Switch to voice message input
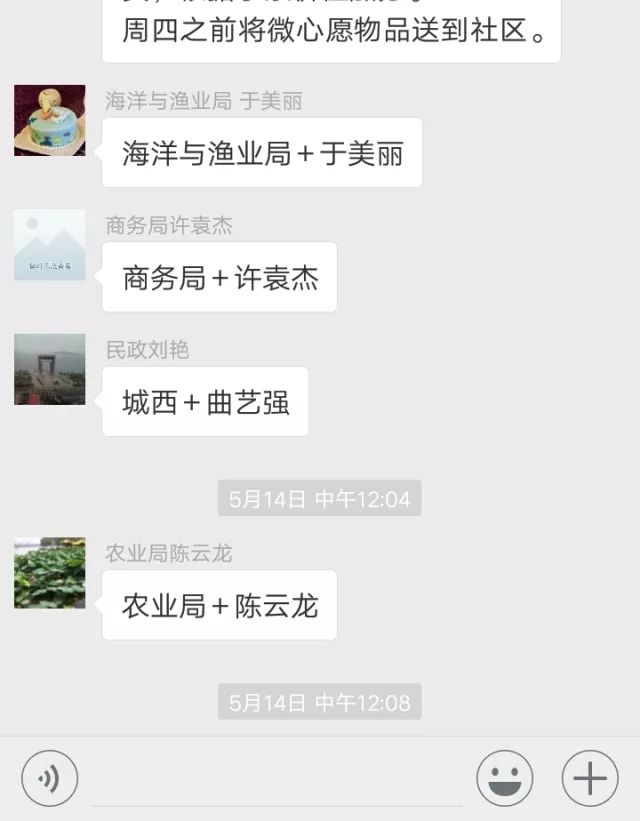640x821 pixels. (x=49, y=779)
